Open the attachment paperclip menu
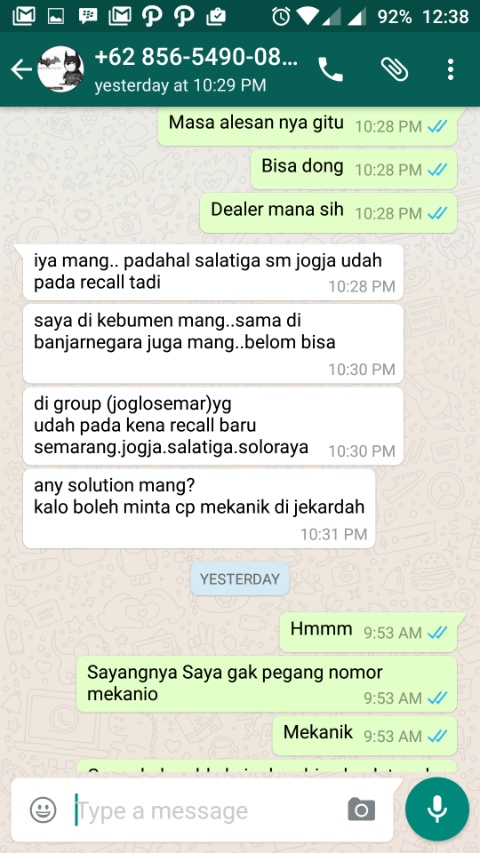This screenshot has width=480, height=853. (394, 70)
